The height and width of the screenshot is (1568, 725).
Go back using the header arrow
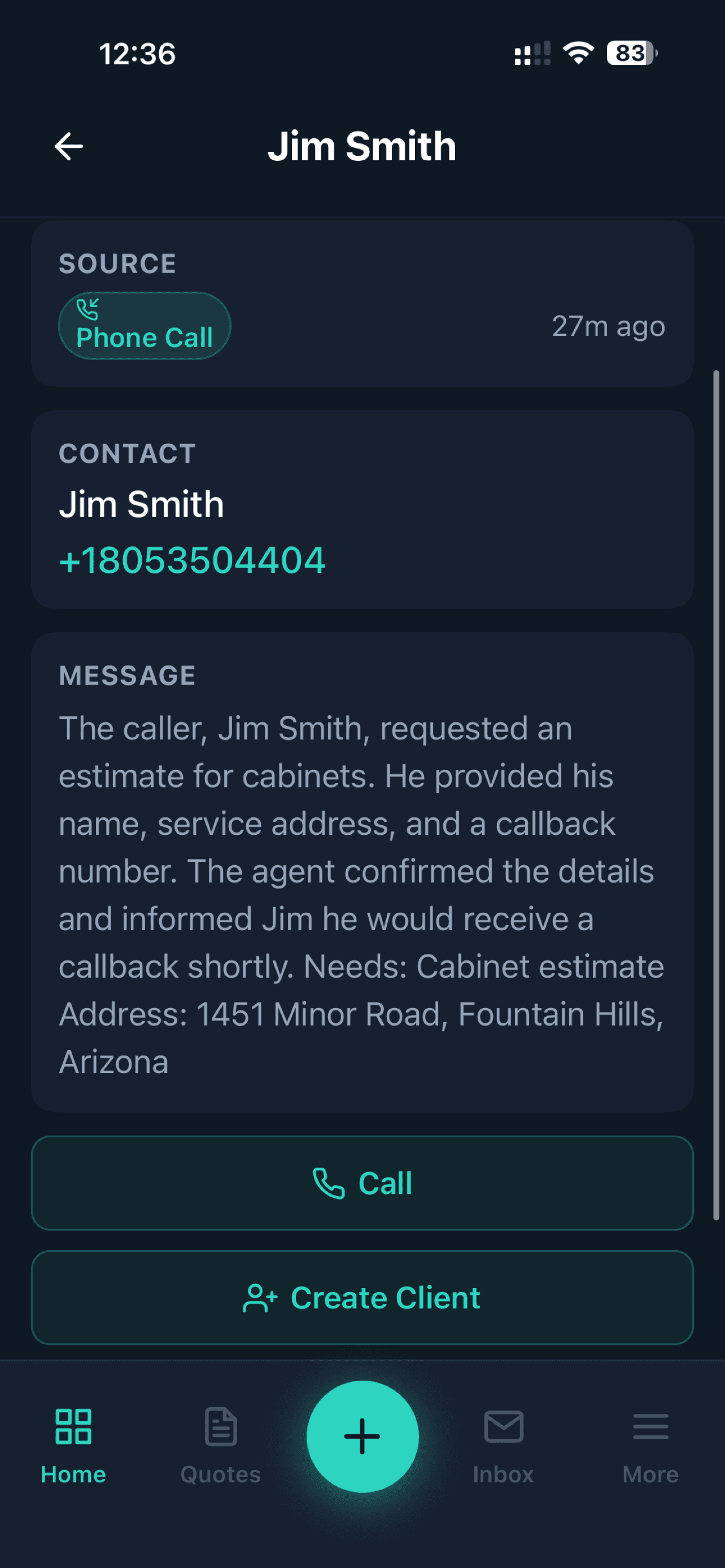click(x=69, y=147)
